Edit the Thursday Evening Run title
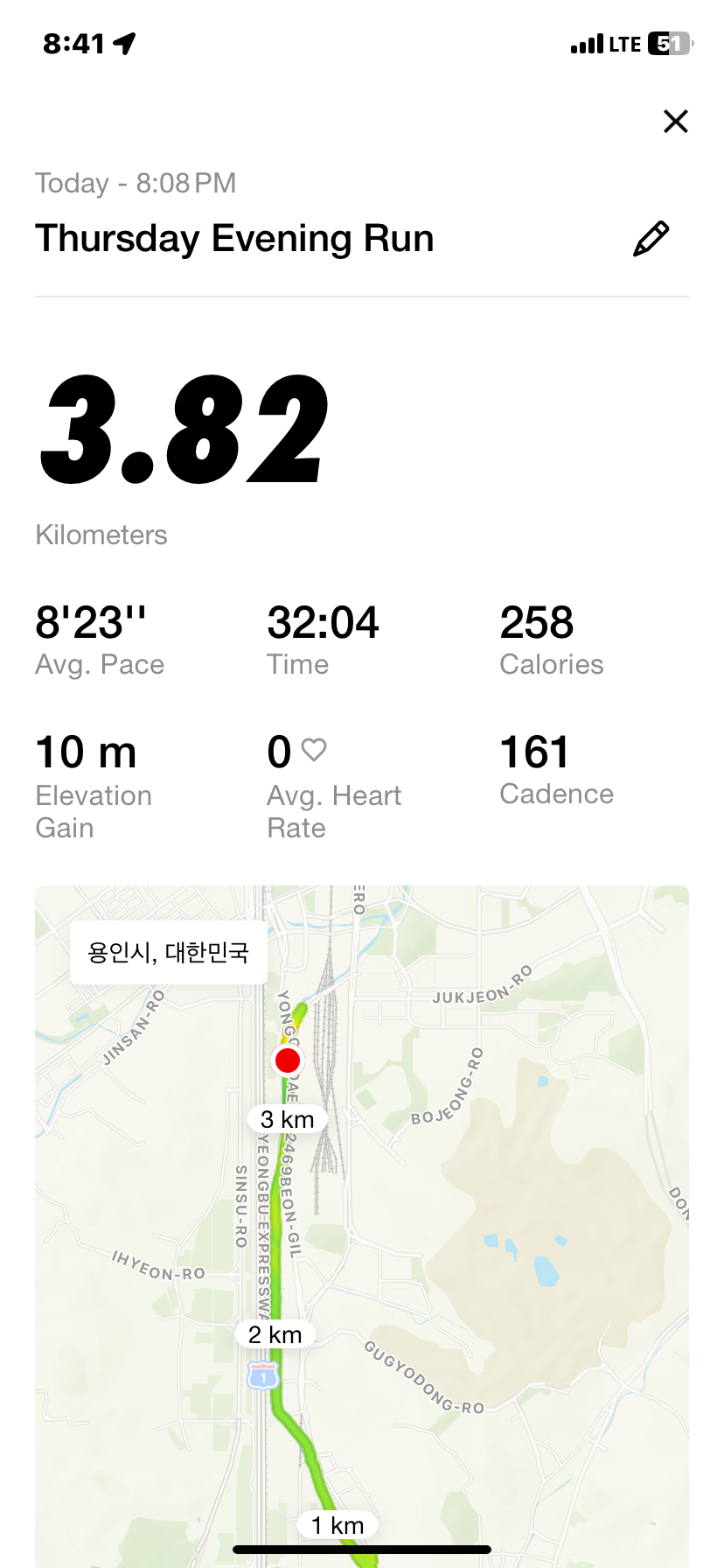This screenshot has width=724, height=1568. 651,239
